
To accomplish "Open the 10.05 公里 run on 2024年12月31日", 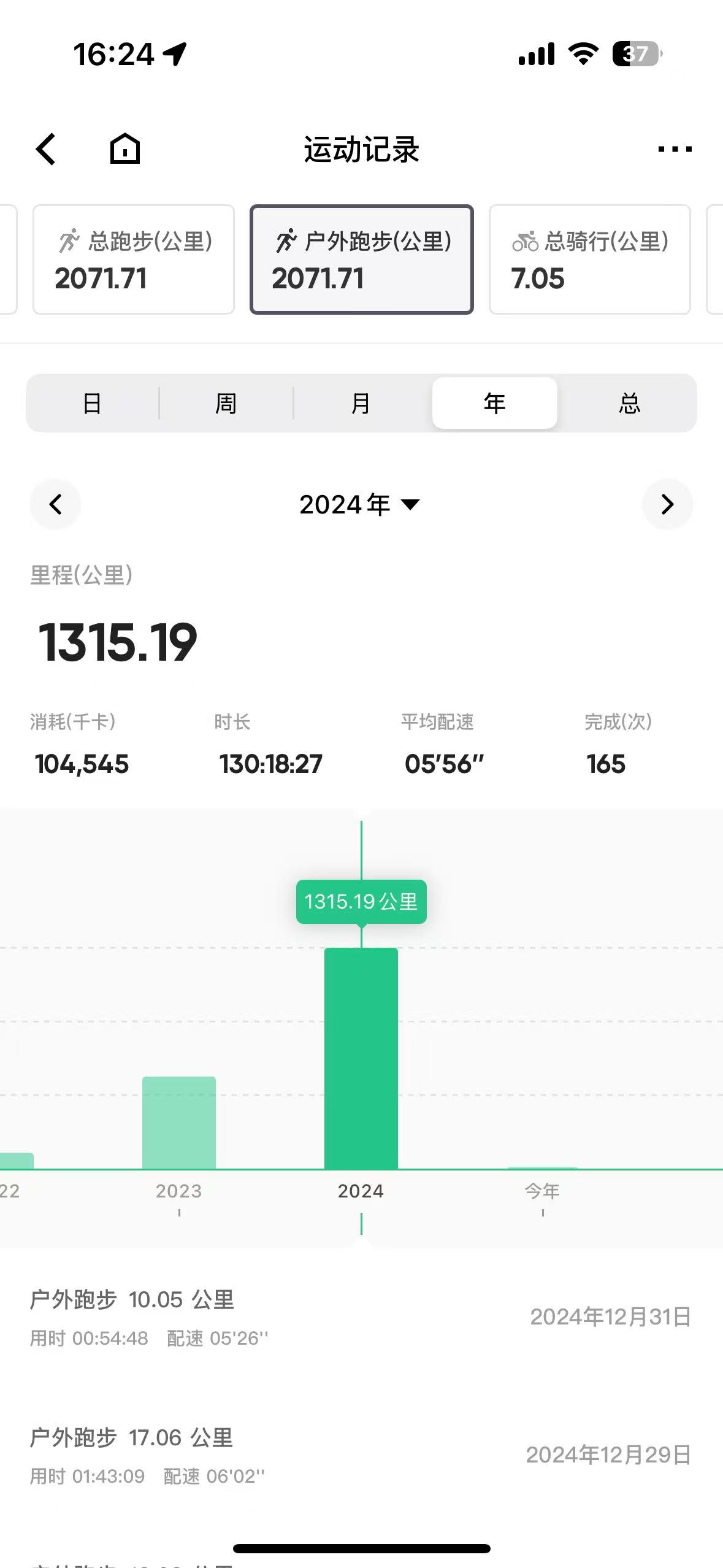I will [x=361, y=1316].
